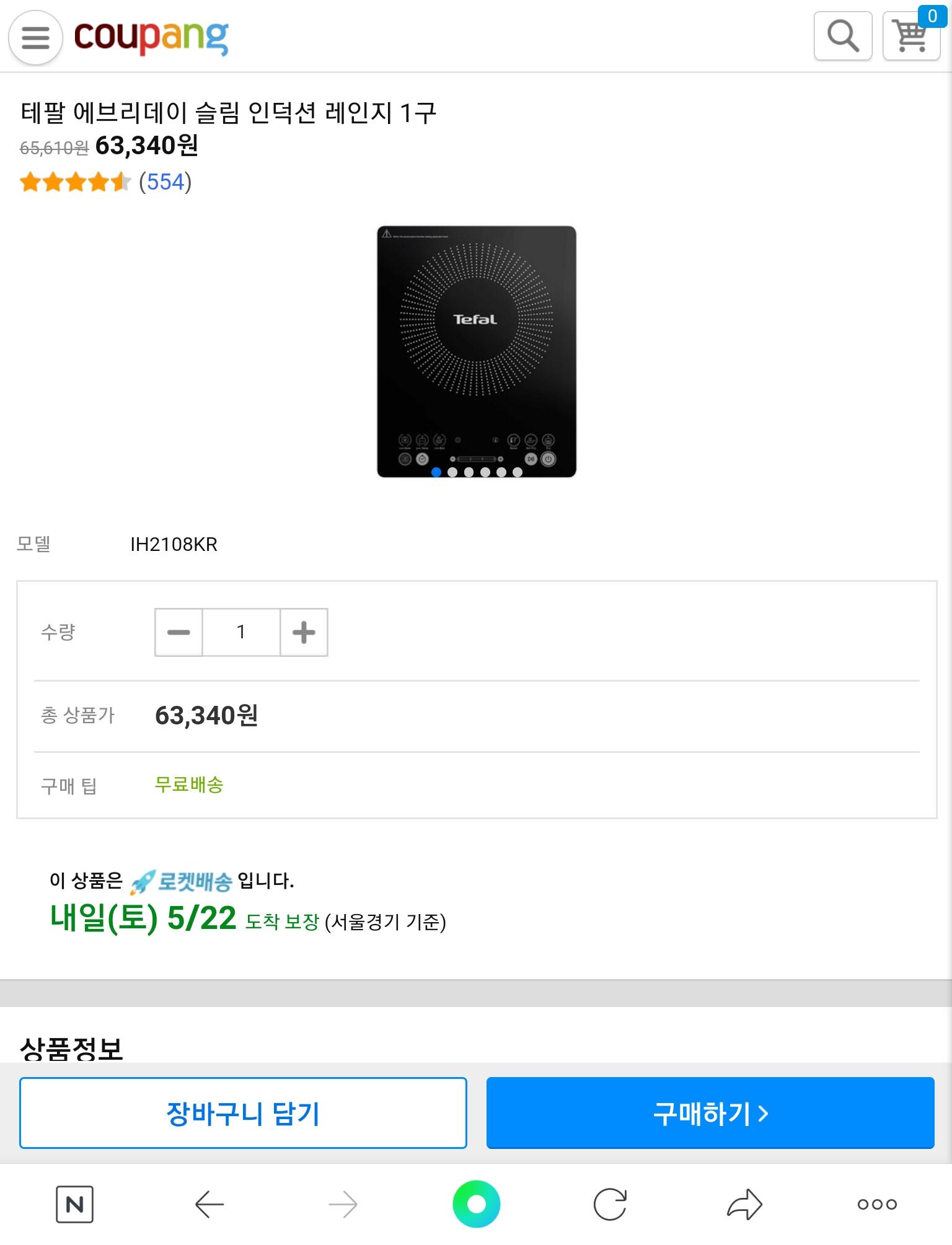The height and width of the screenshot is (1245, 952).
Task: Open the 554 customer reviews
Action: [x=165, y=182]
